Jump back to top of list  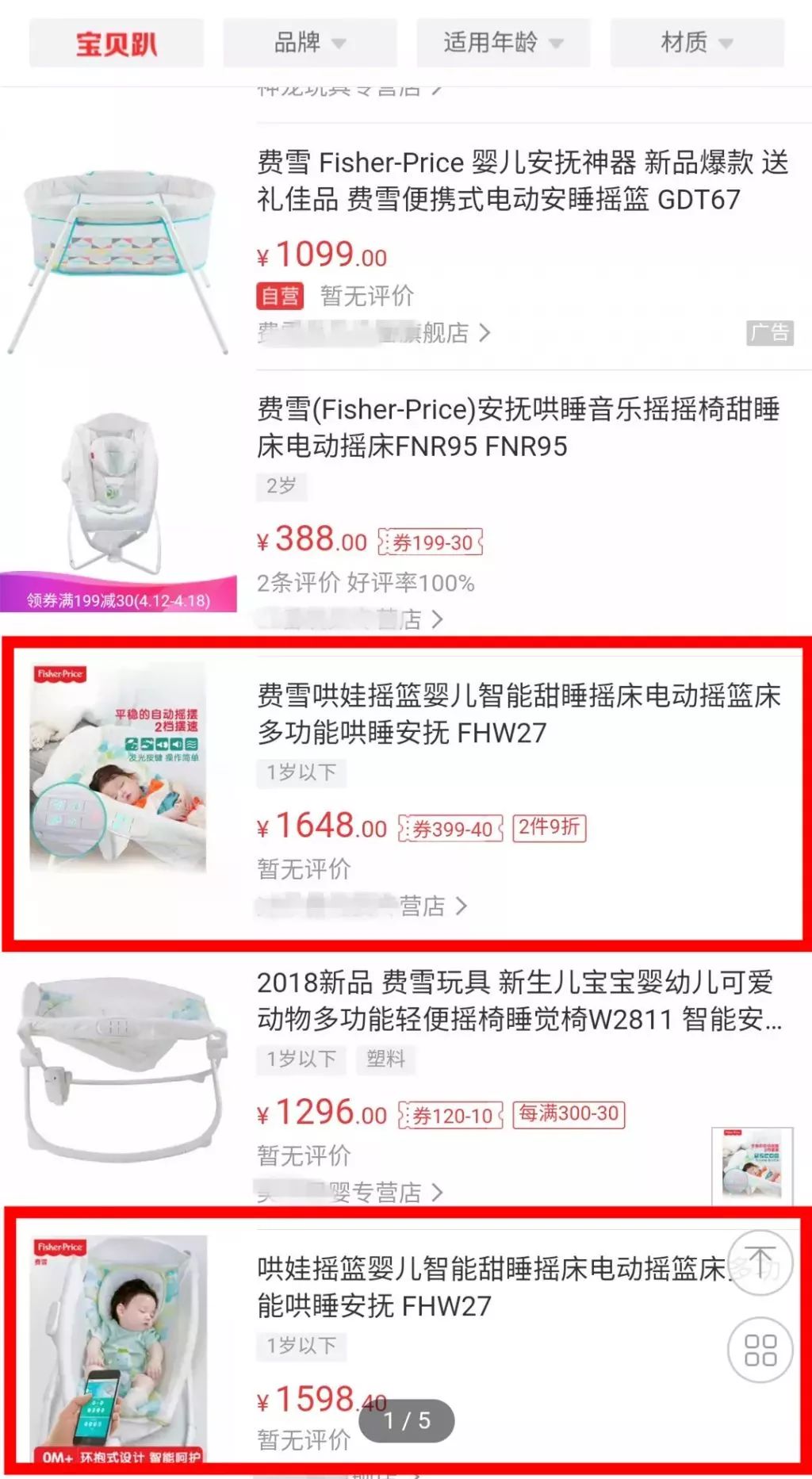pyautogui.click(x=760, y=1263)
